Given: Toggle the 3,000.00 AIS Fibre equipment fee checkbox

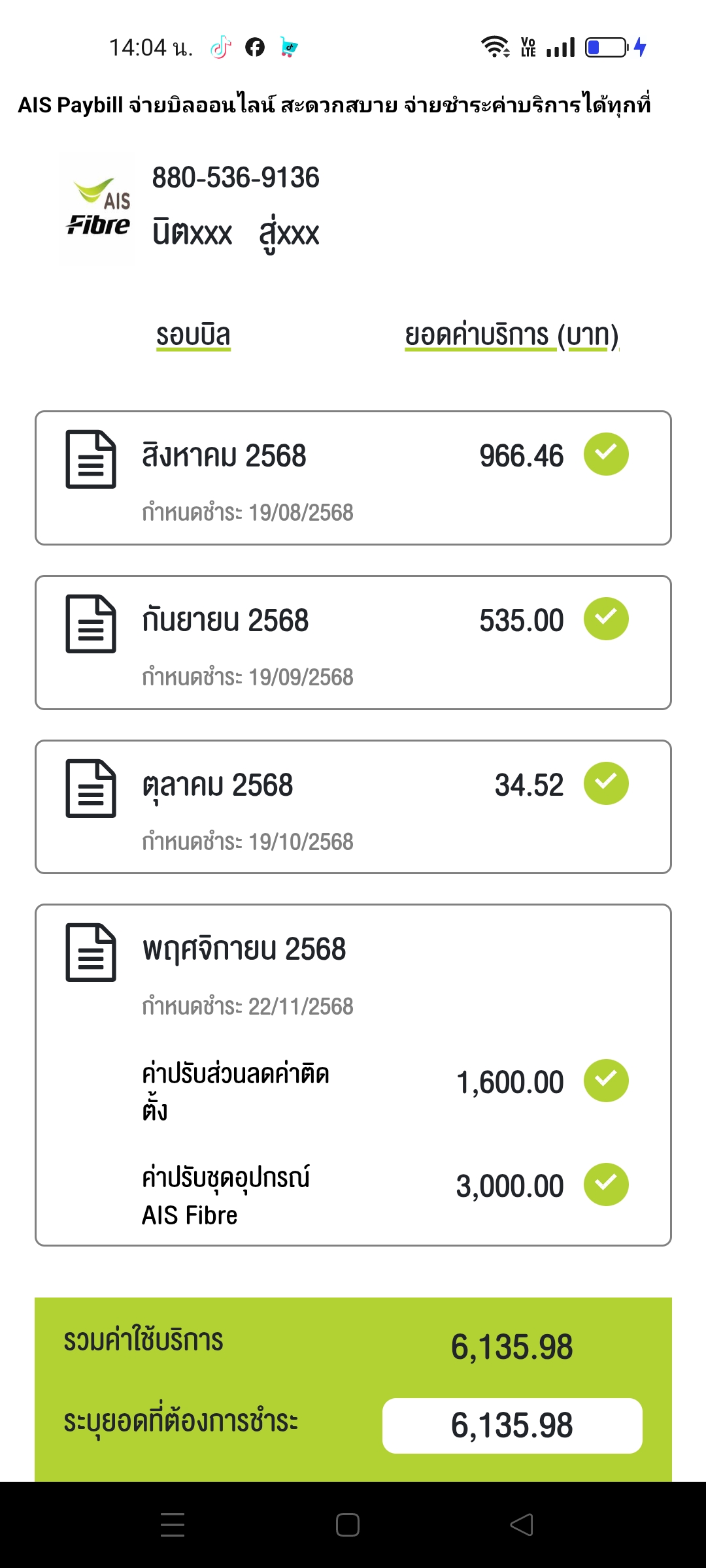Looking at the screenshot, I should pos(606,1184).
